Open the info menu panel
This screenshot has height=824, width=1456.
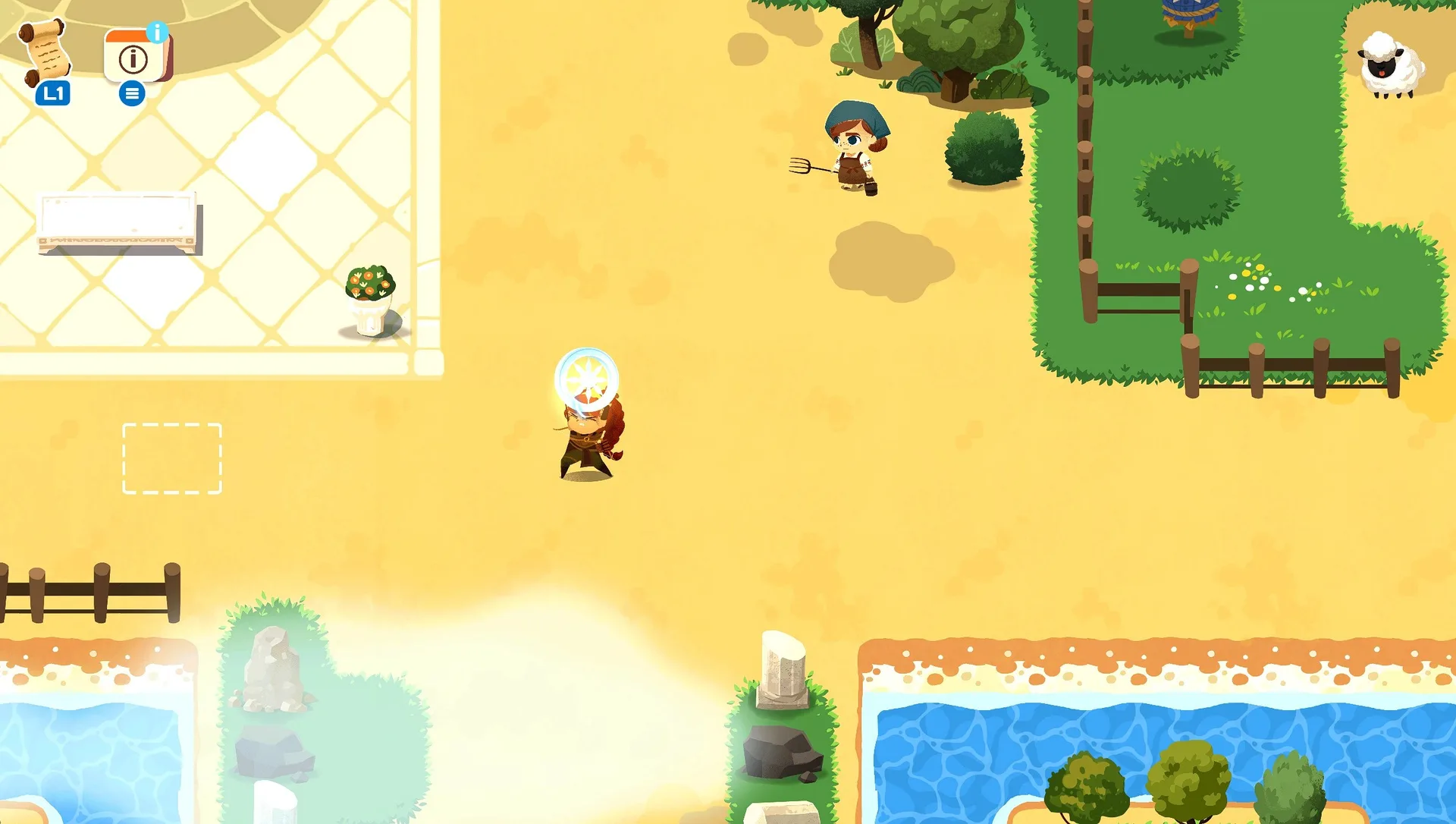point(135,58)
